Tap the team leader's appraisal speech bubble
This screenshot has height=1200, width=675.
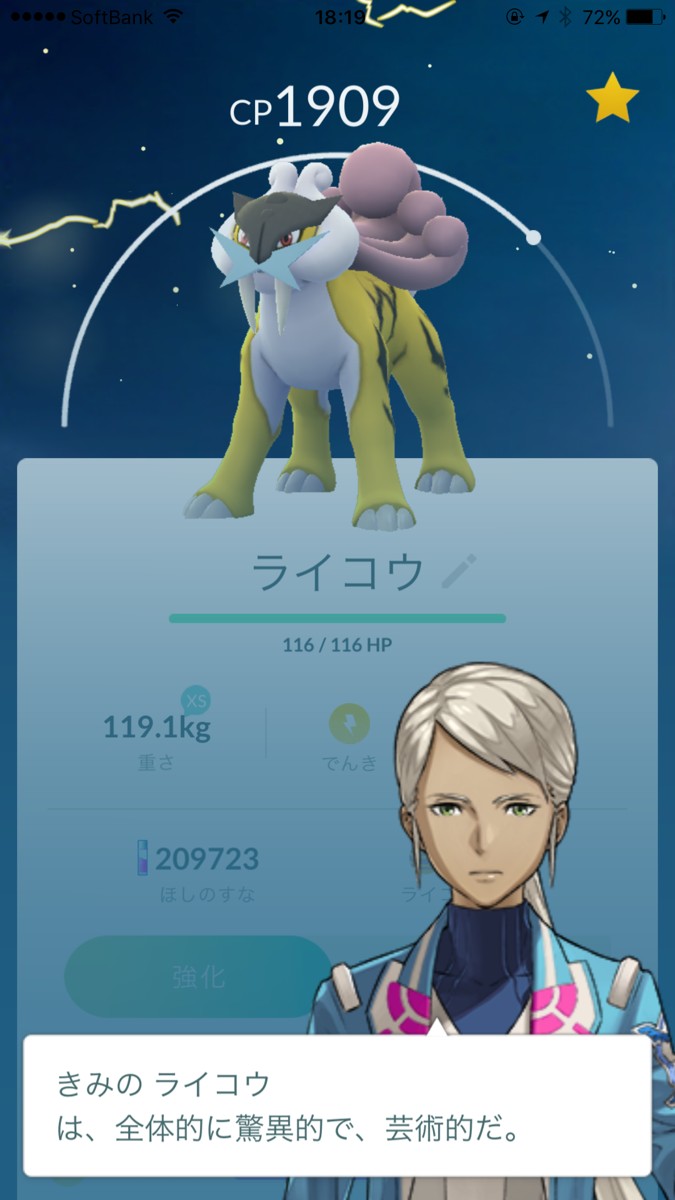337,1104
